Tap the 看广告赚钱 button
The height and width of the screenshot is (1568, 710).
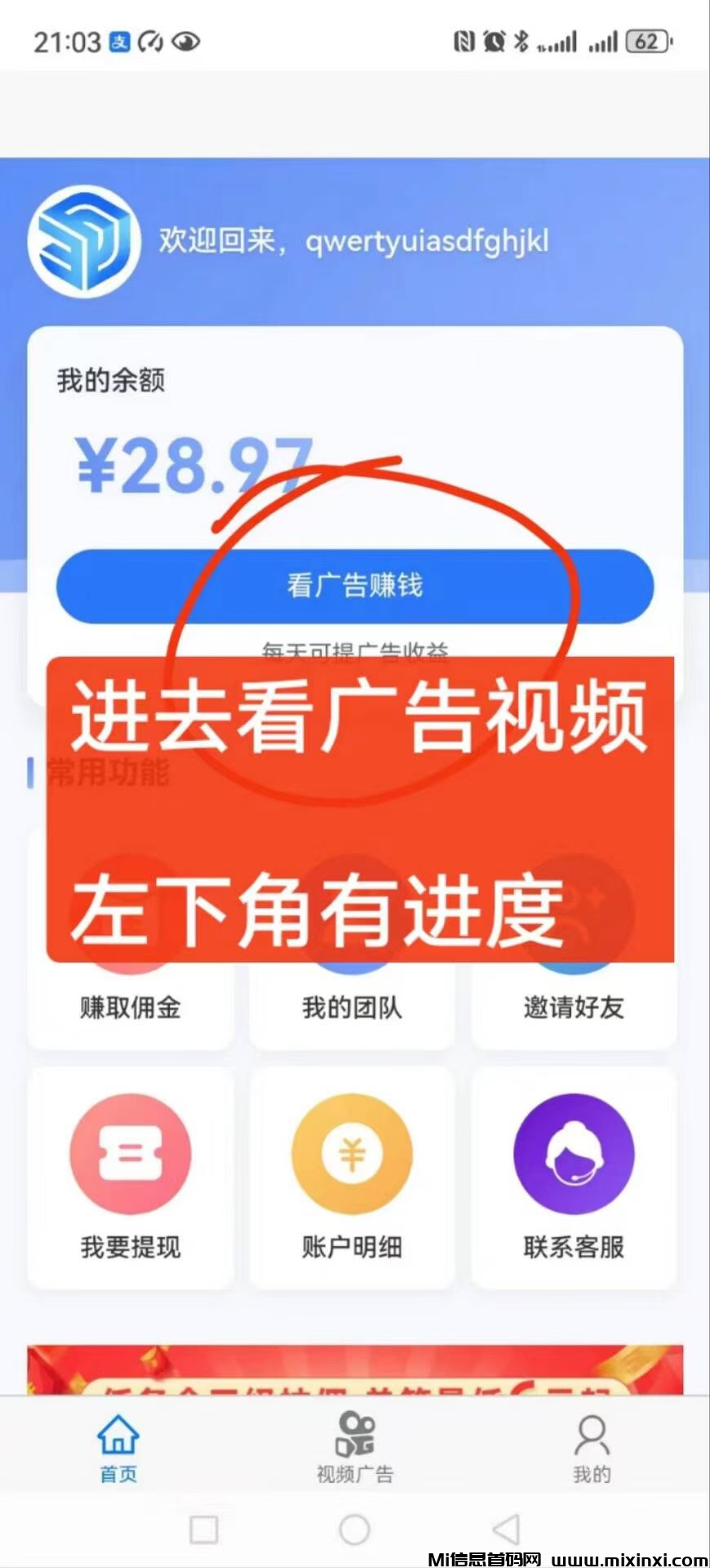pyautogui.click(x=355, y=586)
